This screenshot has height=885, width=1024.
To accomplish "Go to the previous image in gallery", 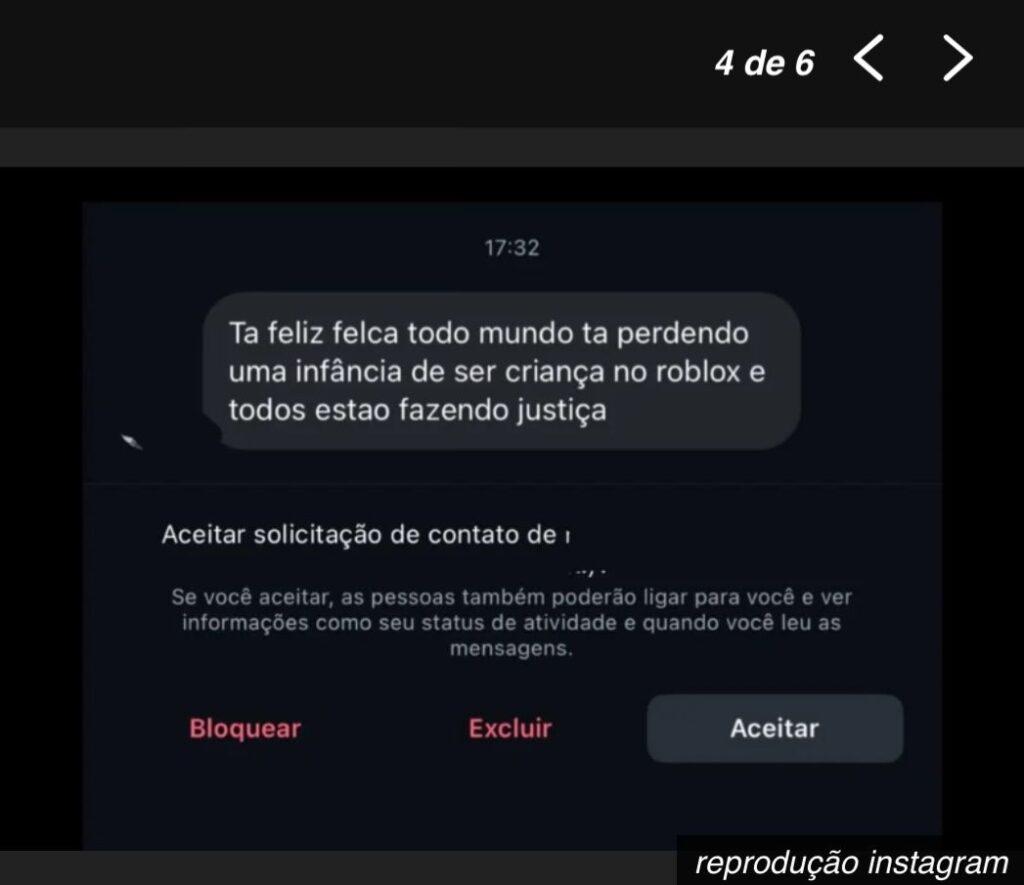I will tap(868, 61).
